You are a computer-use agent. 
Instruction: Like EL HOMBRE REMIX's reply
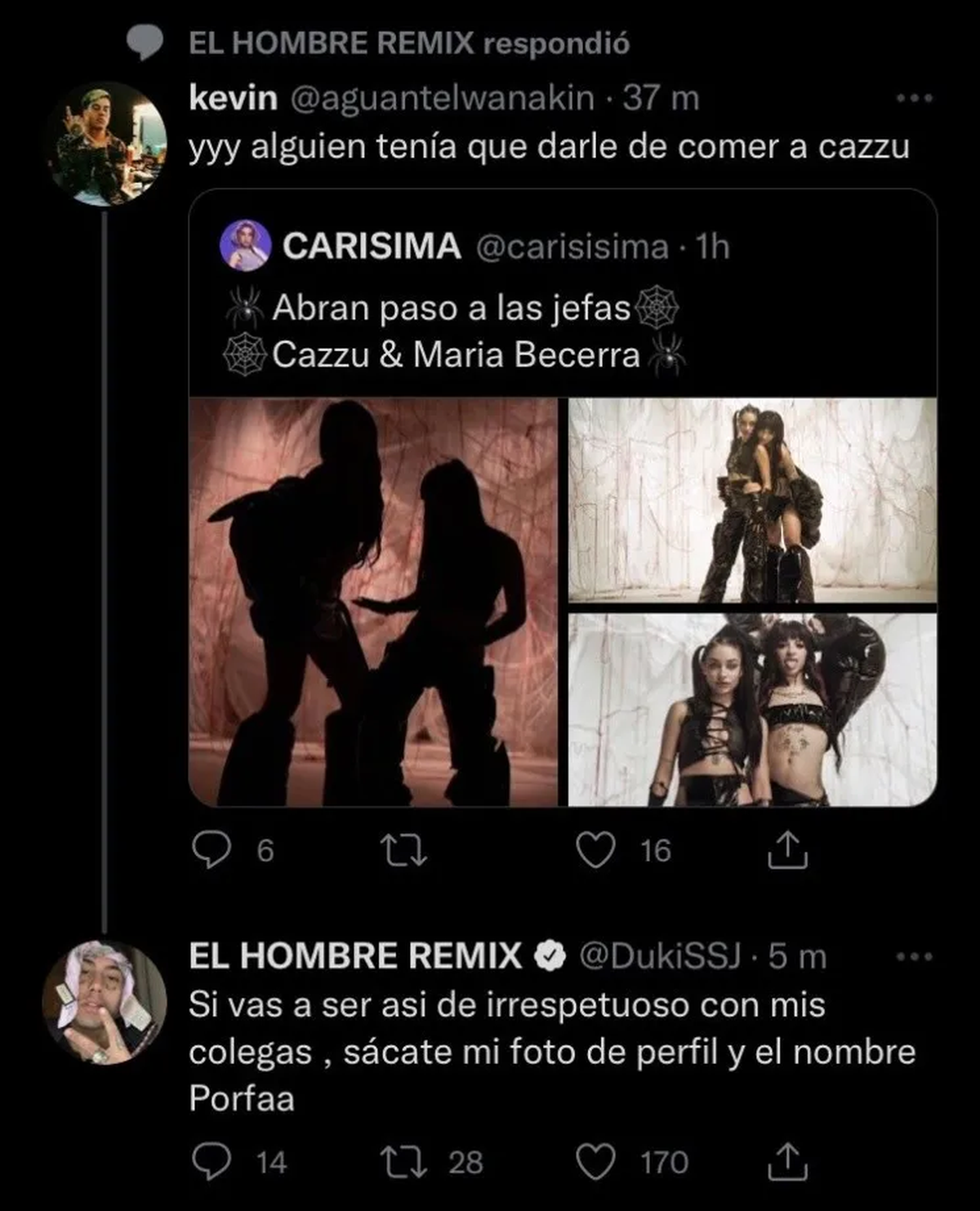point(596,1162)
